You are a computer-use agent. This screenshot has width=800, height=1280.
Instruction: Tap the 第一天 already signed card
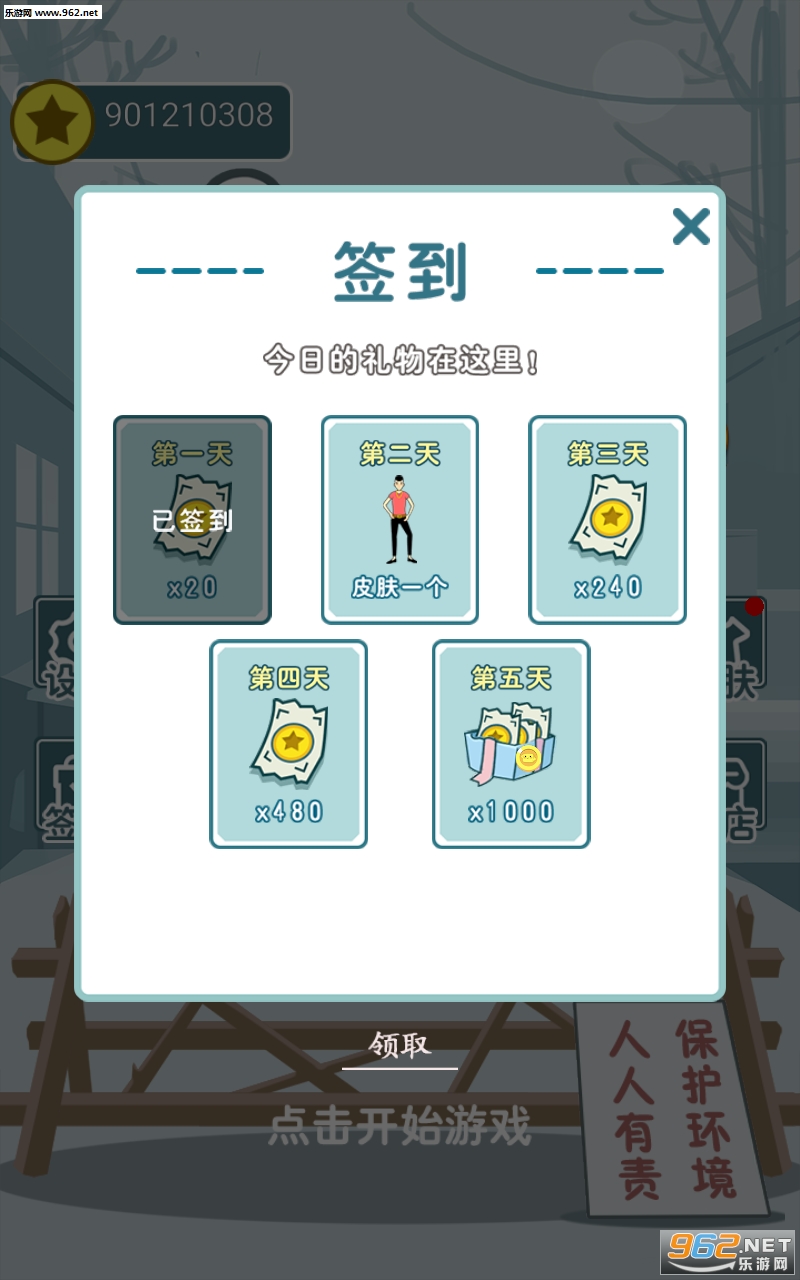coord(192,520)
